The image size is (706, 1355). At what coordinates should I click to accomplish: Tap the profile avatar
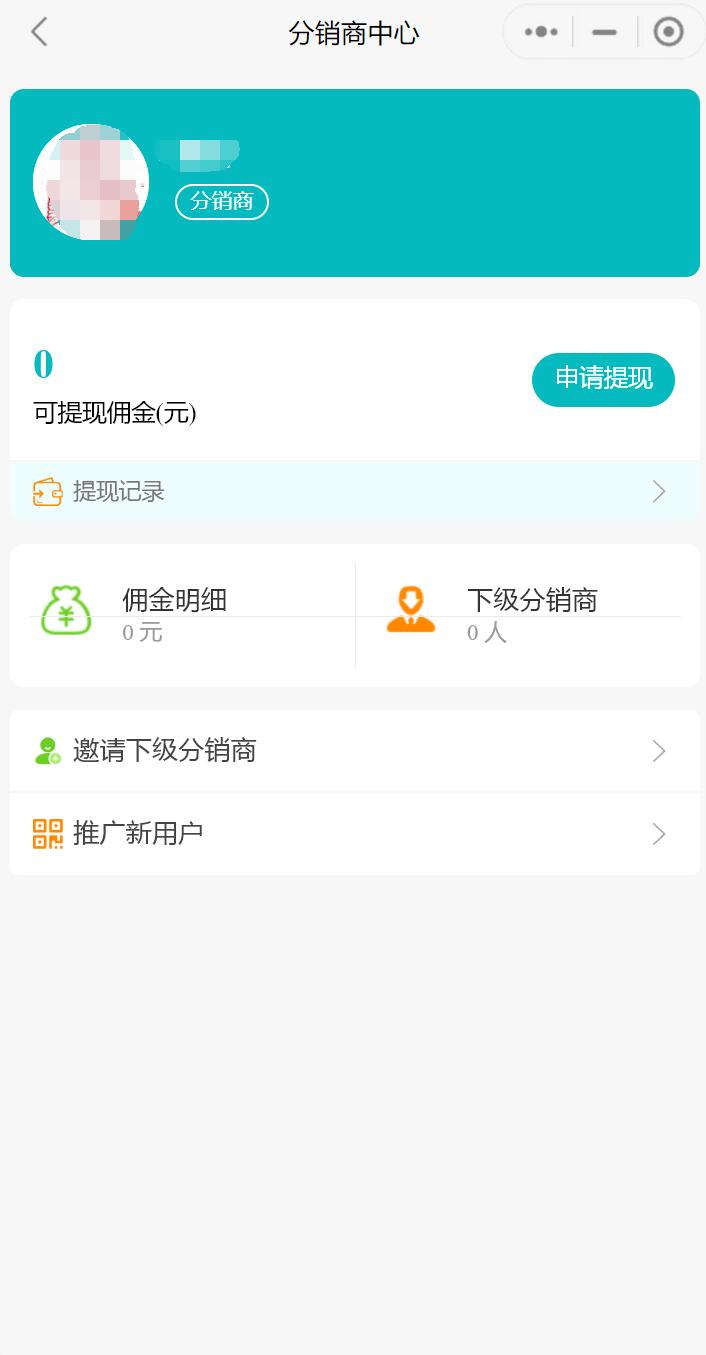pos(91,183)
